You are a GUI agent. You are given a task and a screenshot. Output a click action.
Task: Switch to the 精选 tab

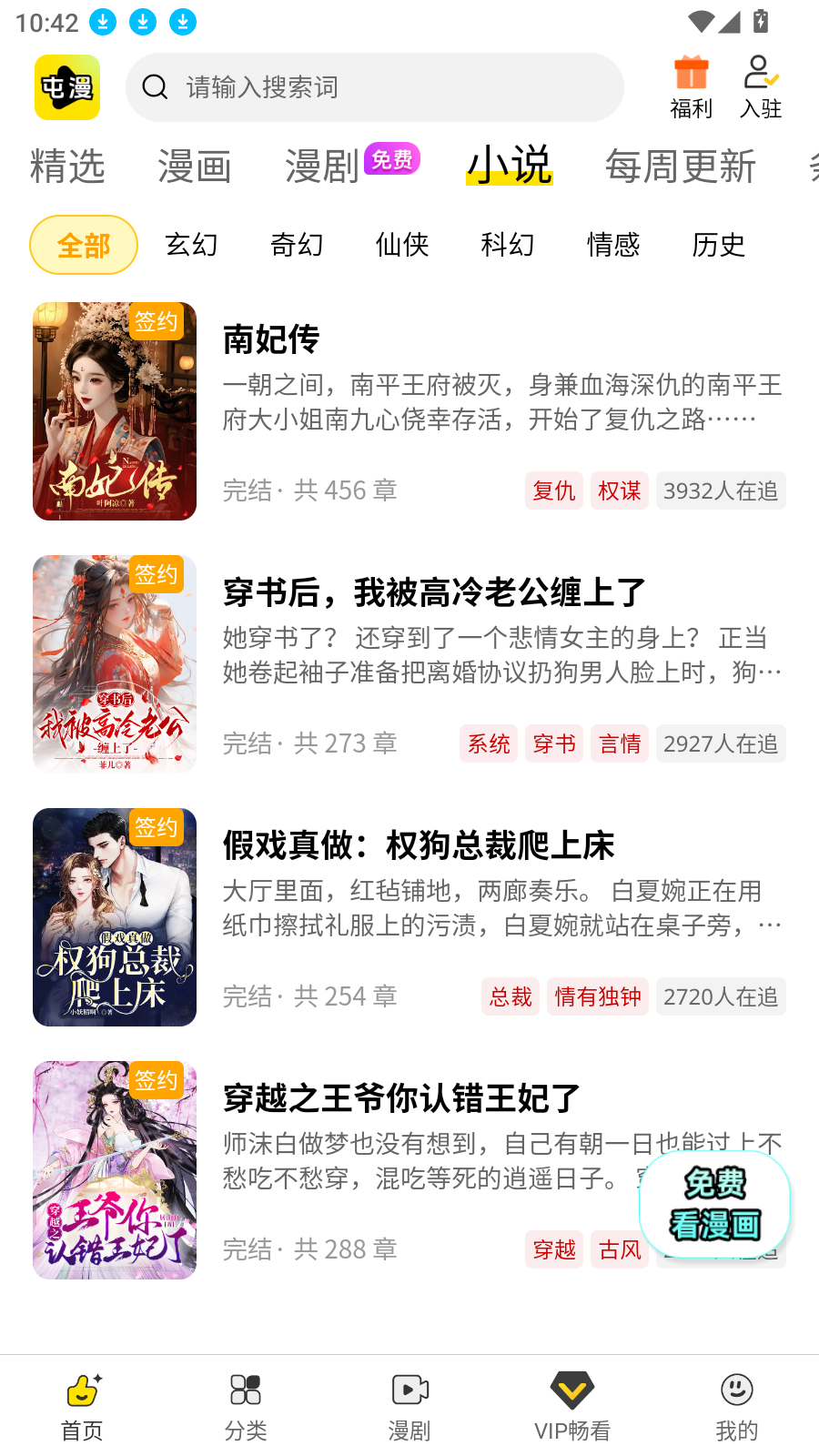click(67, 167)
